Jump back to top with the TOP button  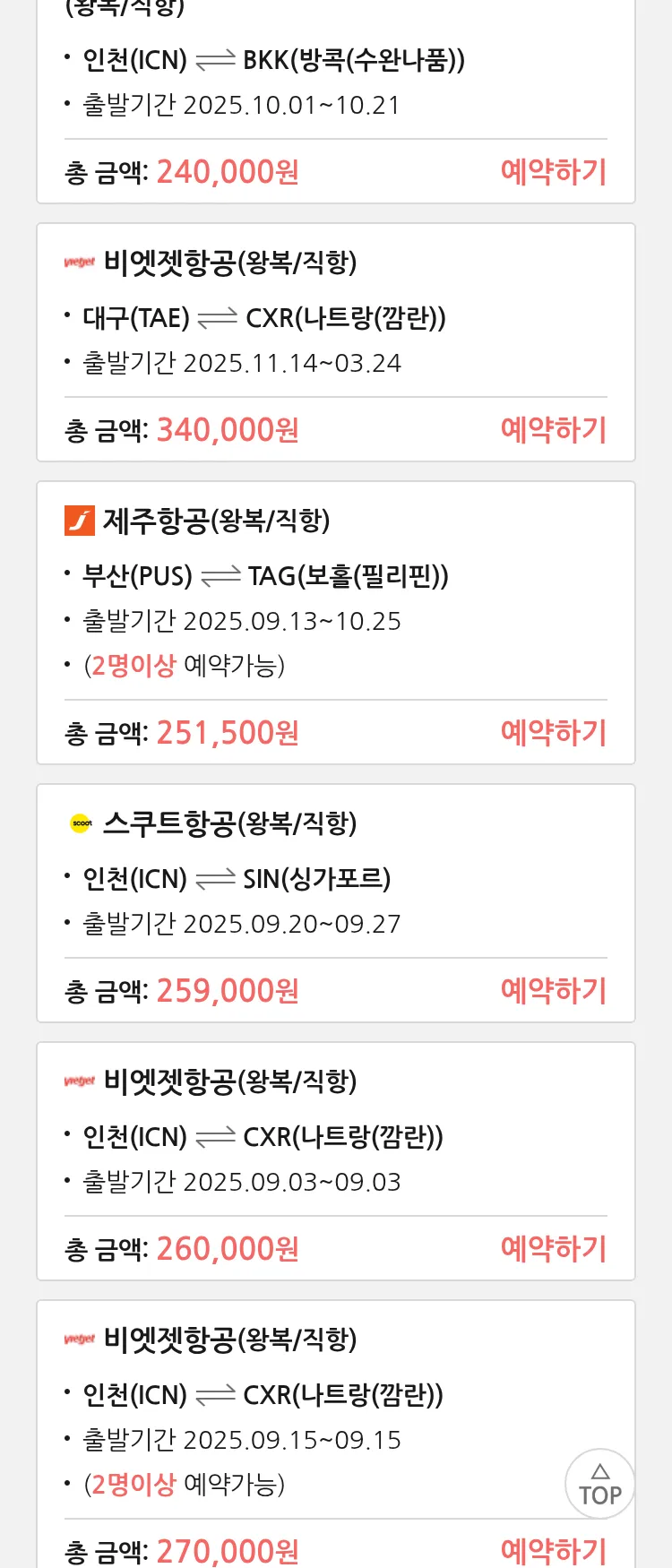point(599,1484)
